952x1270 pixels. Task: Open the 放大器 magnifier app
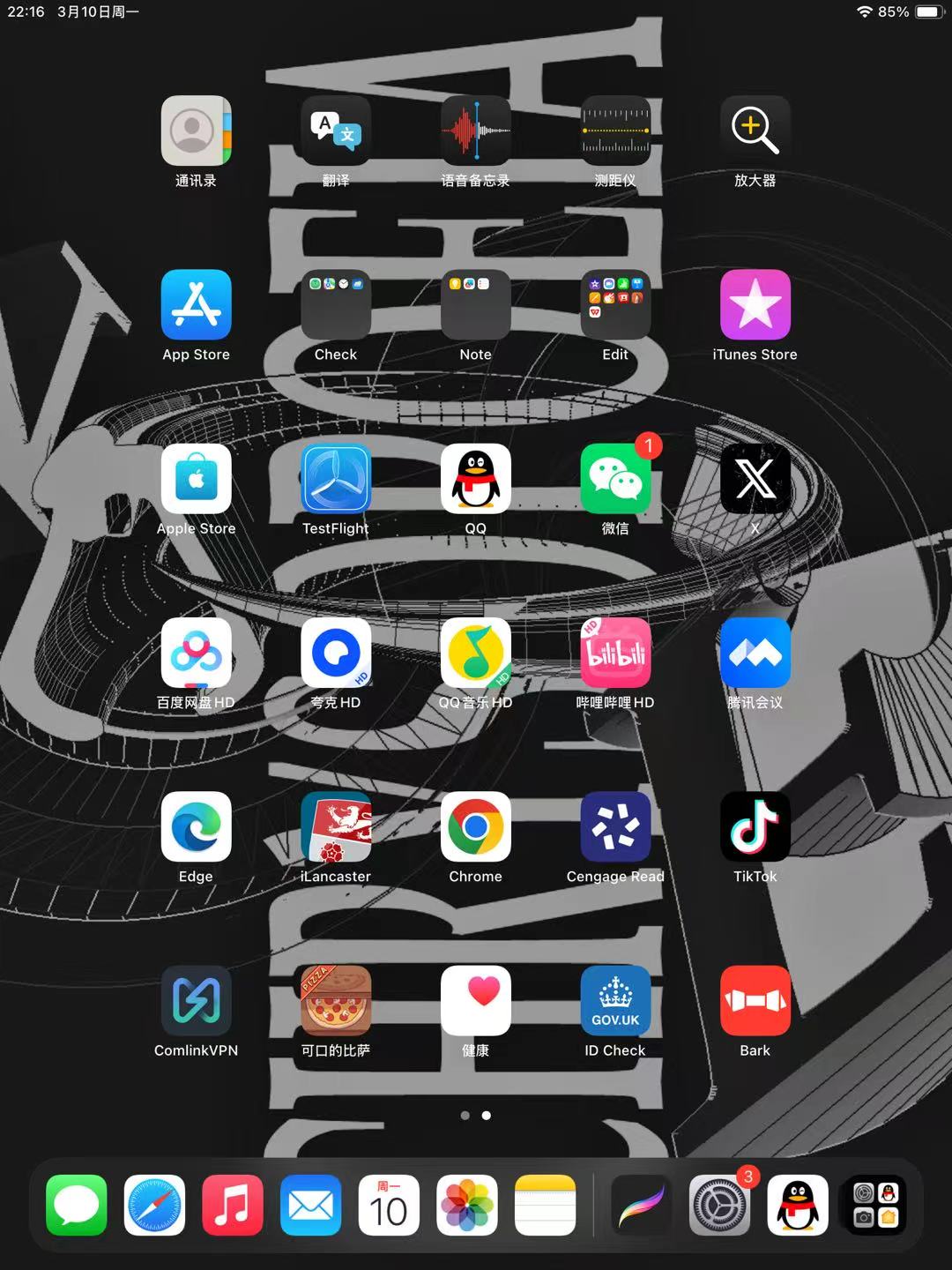755,131
